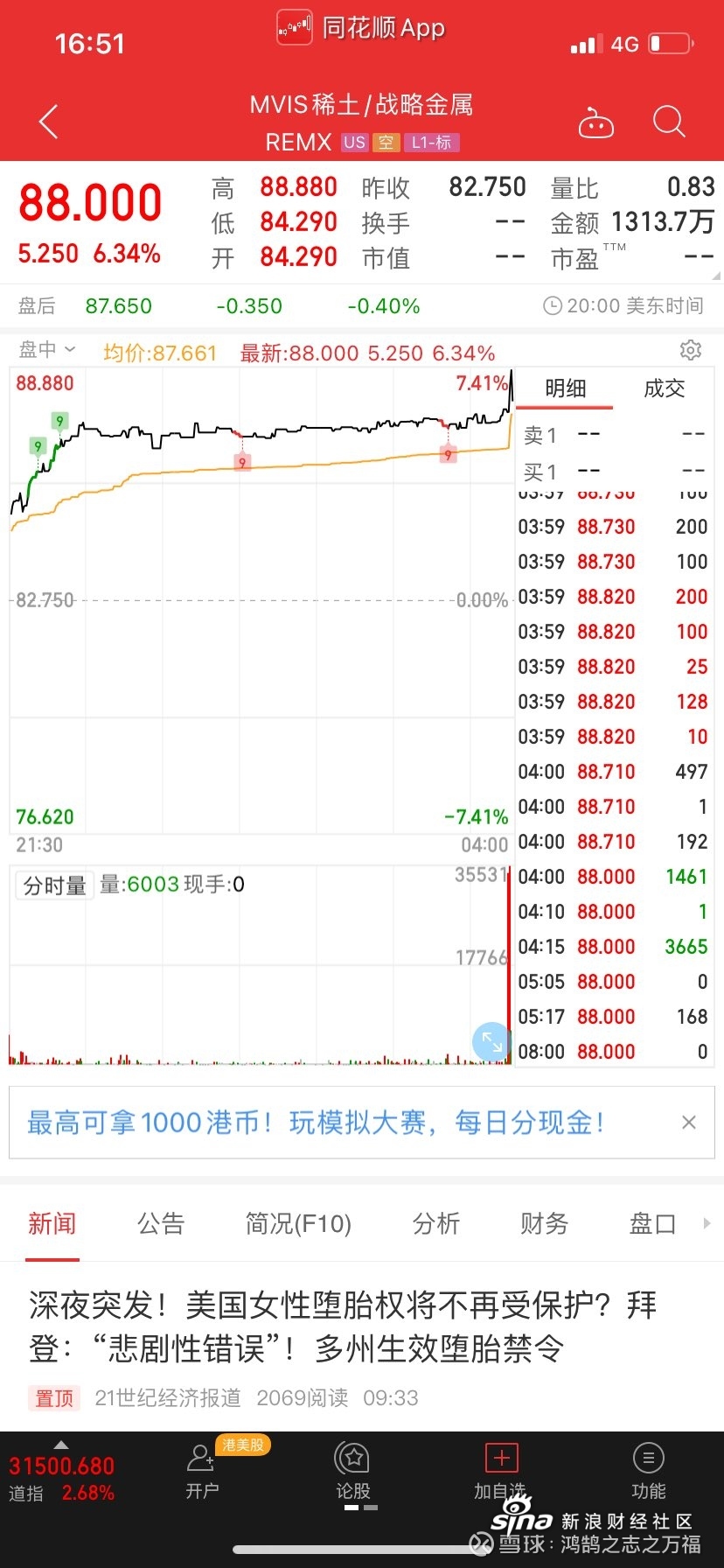Switch to the 盘口 tab
Viewport: 724px width, 1568px height.
coord(652,1223)
